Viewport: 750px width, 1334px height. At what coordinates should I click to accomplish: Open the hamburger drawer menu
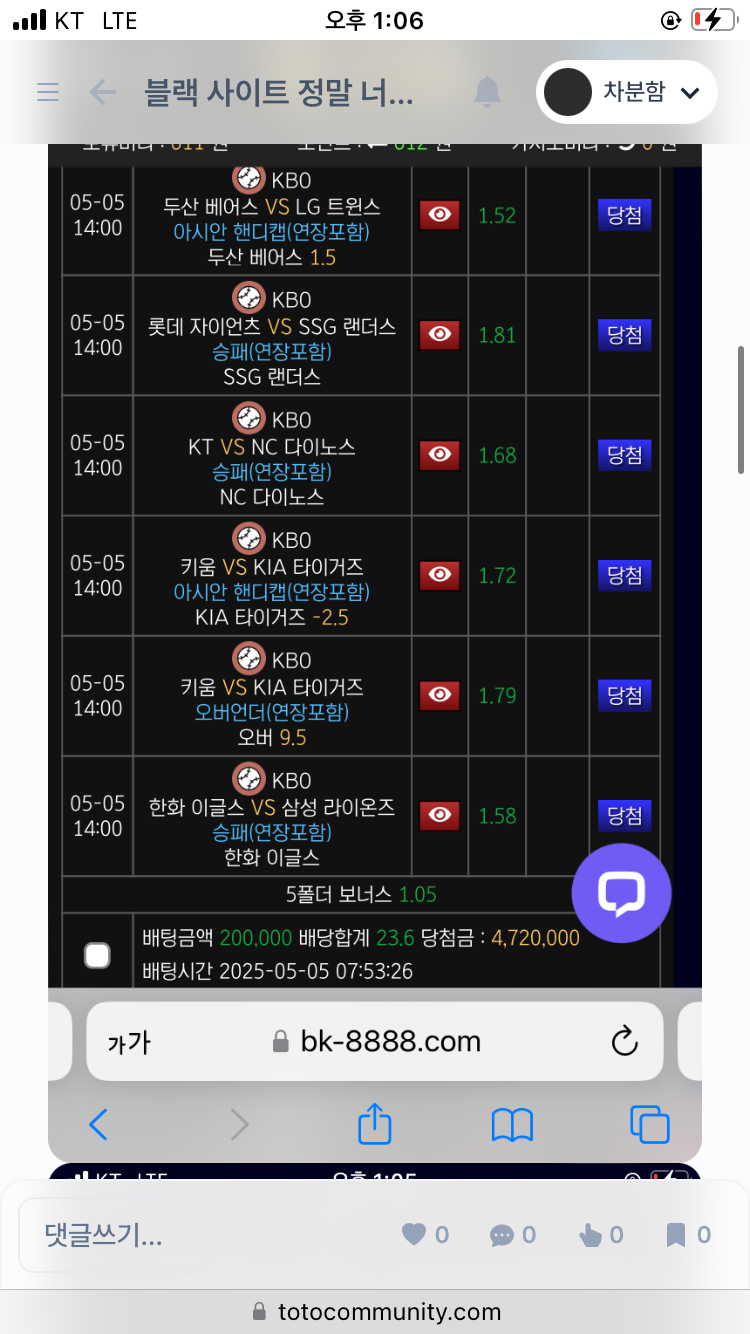pyautogui.click(x=47, y=93)
